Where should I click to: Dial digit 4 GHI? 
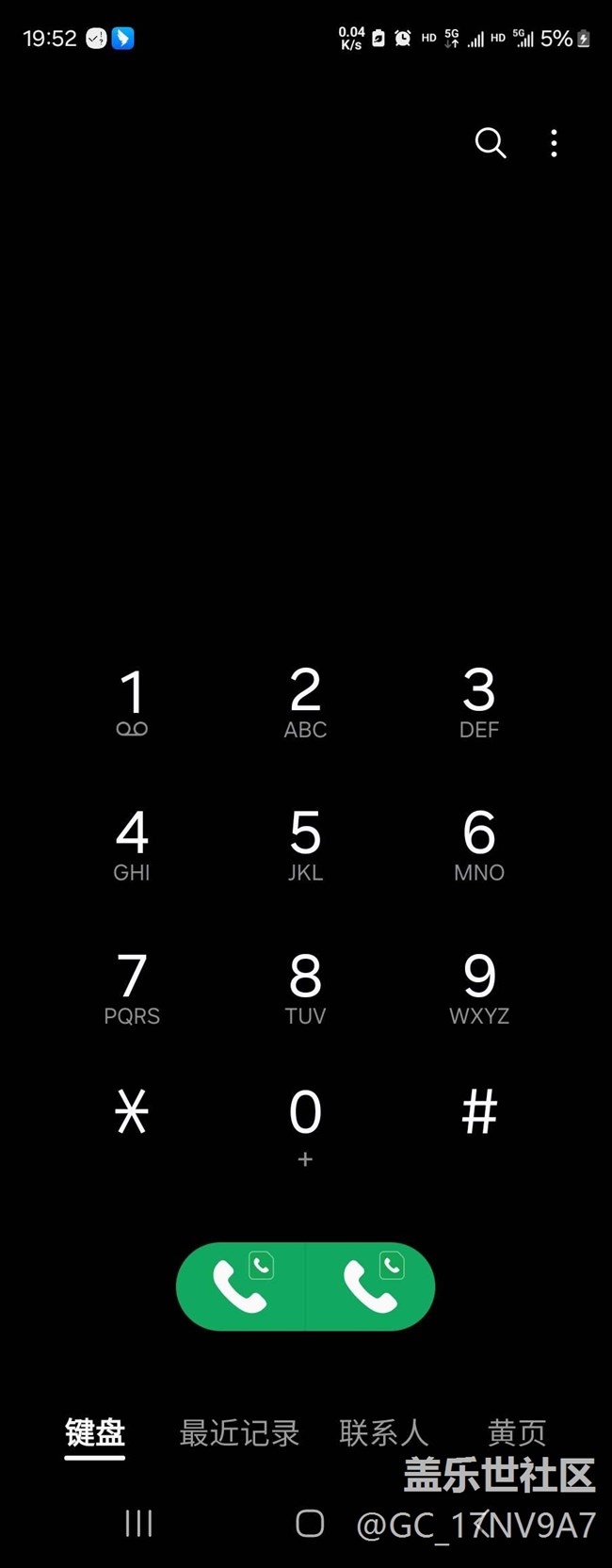coord(132,845)
